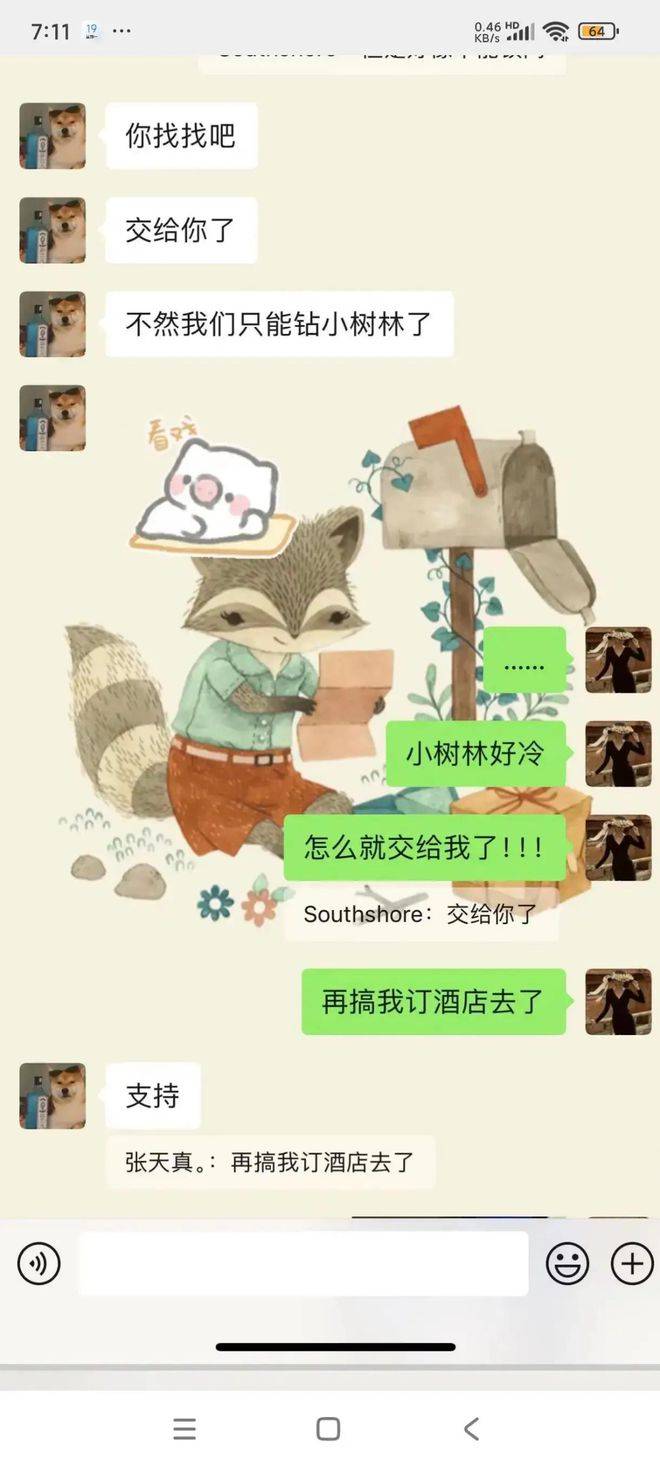Jump to quoted message 再搞我订酒店去了
660x1467 pixels.
[270, 1162]
